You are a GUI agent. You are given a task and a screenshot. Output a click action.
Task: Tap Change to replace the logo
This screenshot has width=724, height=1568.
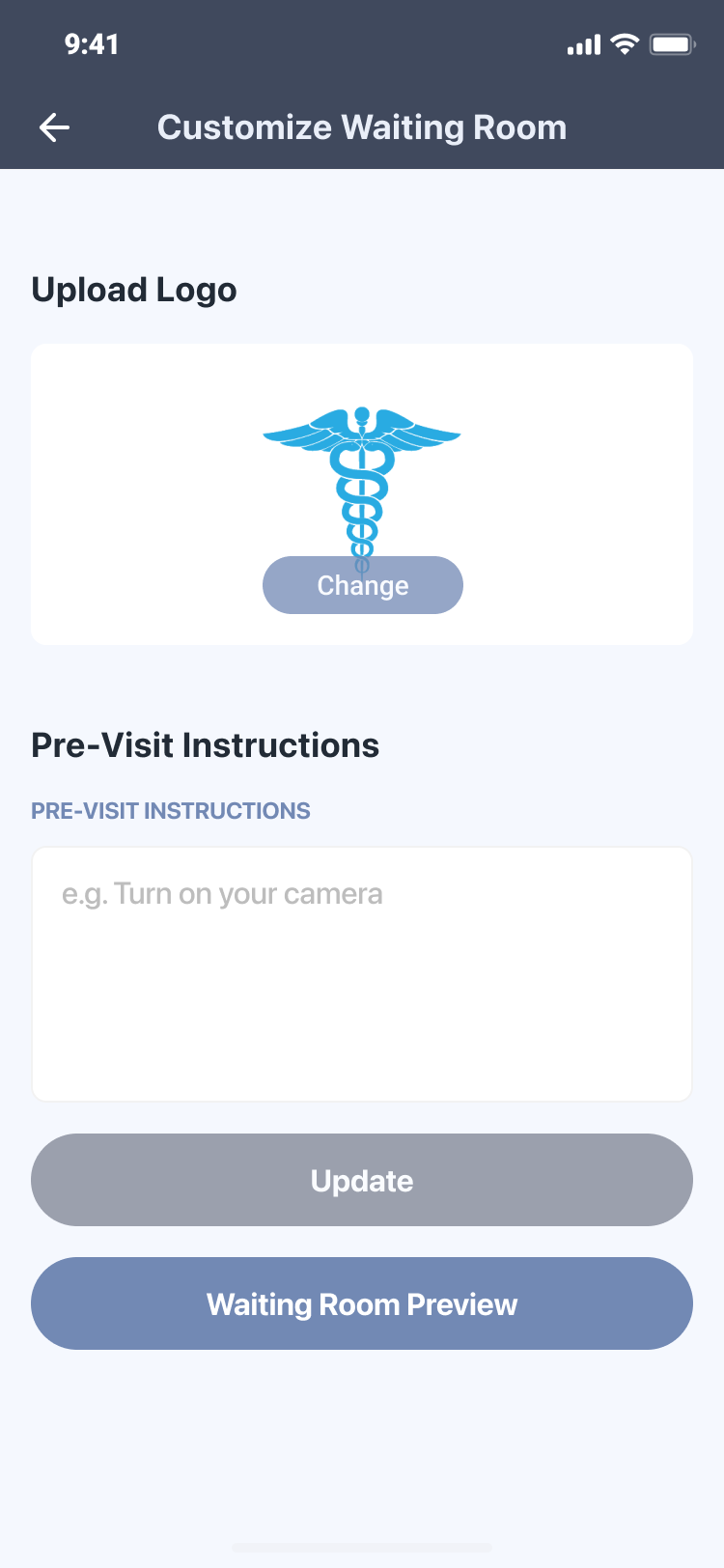(363, 585)
